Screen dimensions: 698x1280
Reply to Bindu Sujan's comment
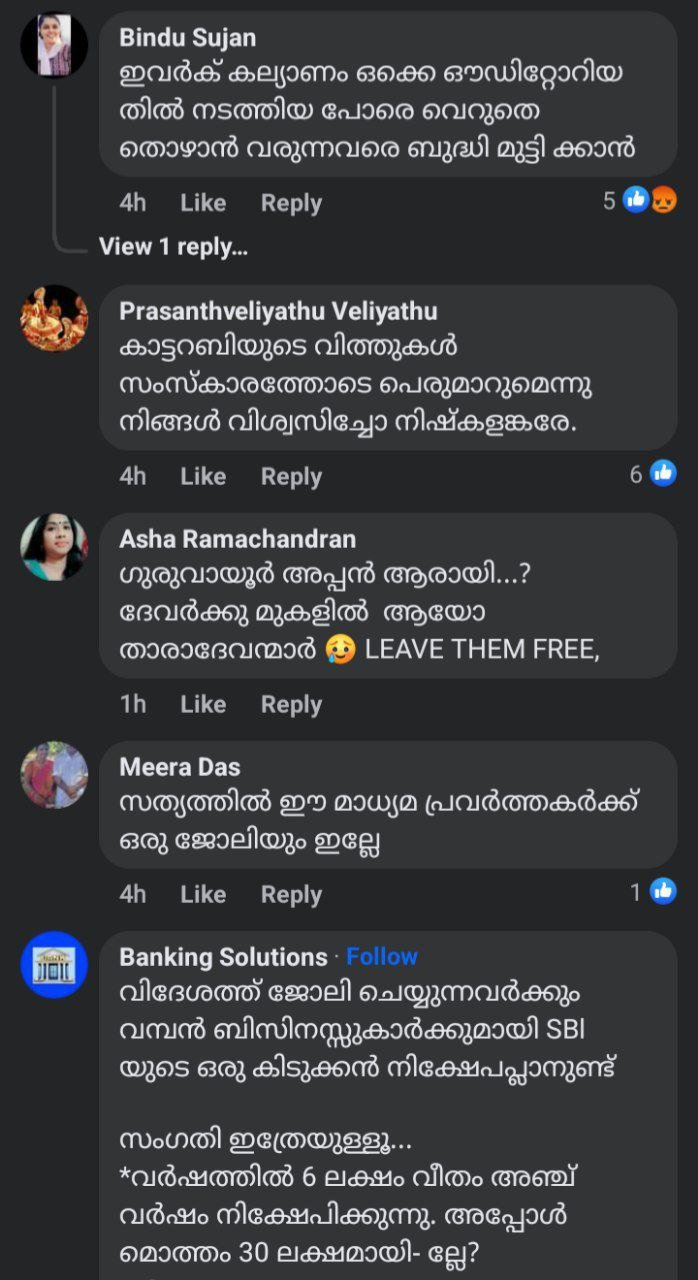291,203
